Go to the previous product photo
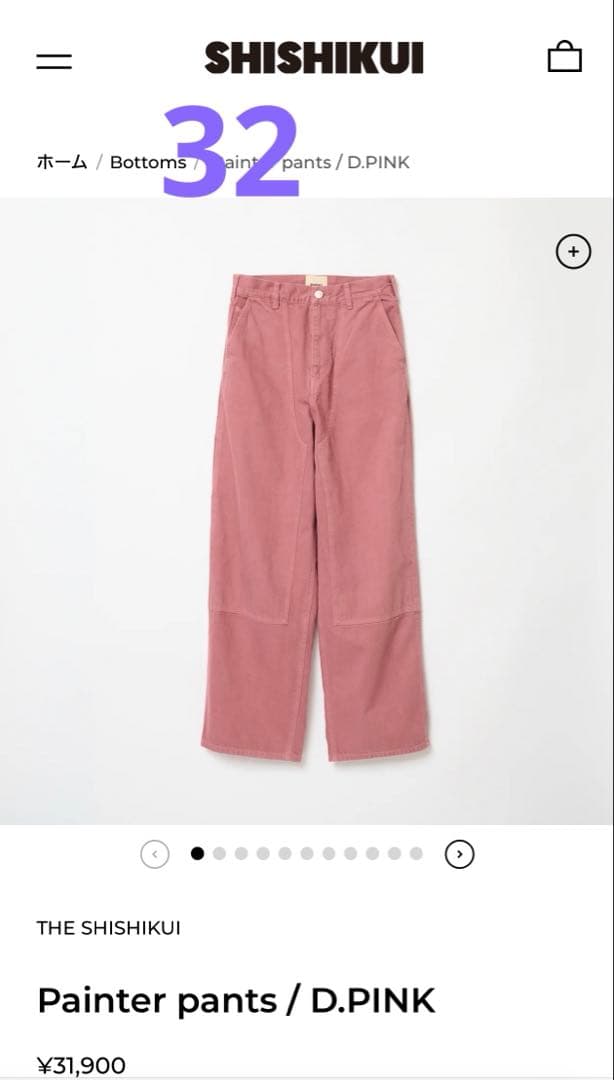This screenshot has height=1080, width=614. [x=155, y=854]
